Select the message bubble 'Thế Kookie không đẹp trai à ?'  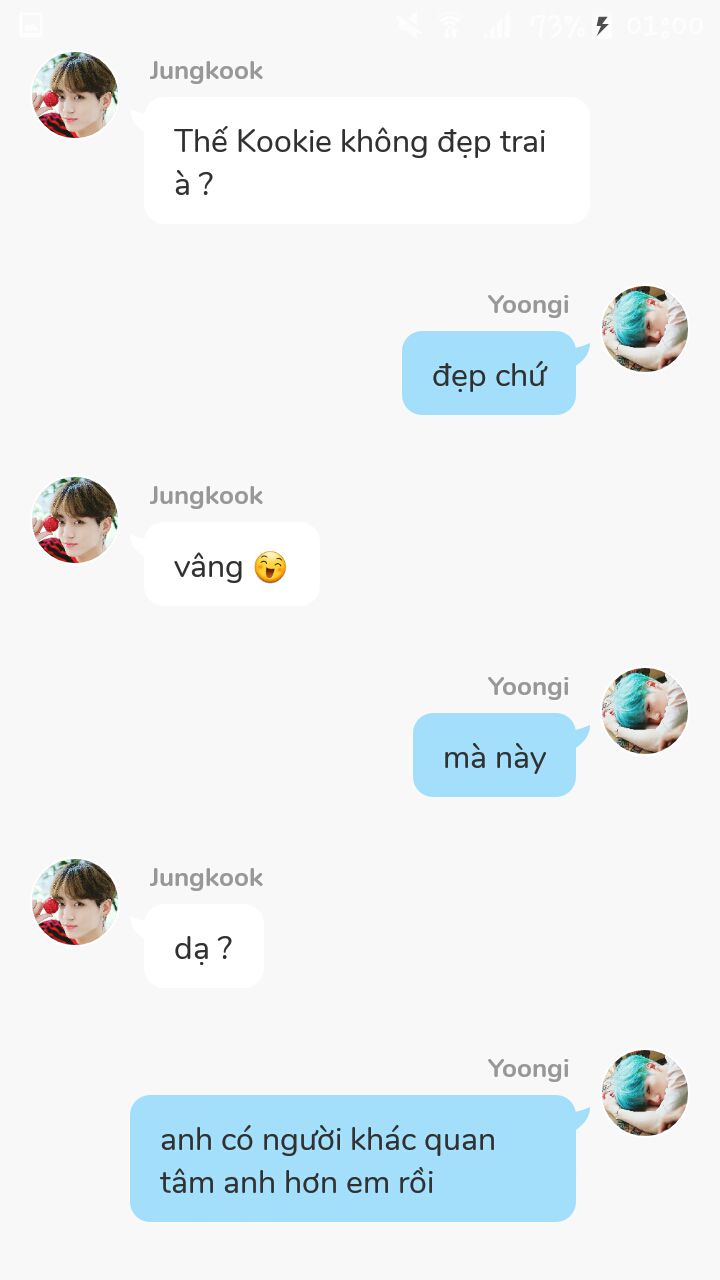click(367, 160)
